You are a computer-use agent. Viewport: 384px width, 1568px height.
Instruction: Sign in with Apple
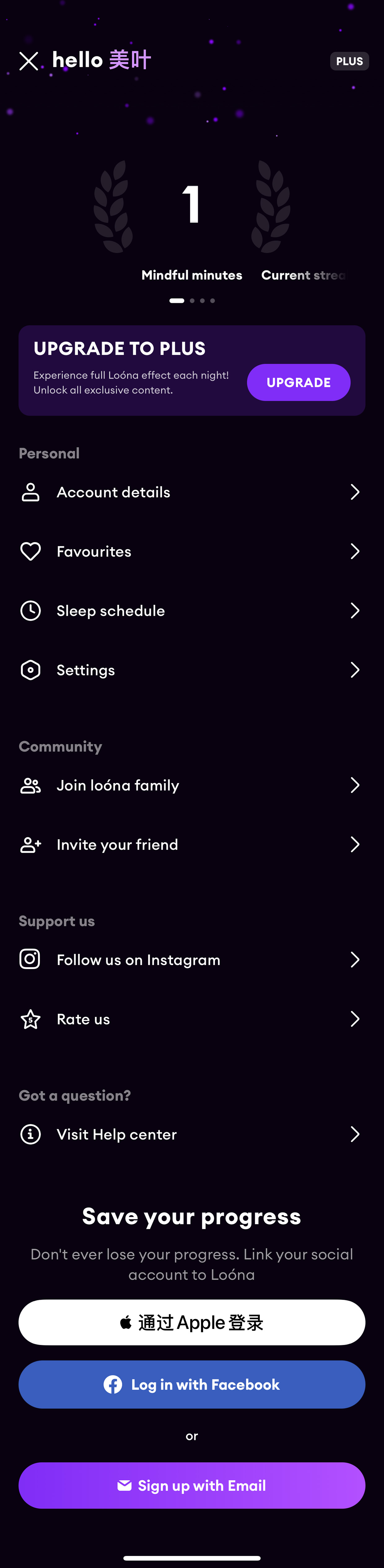coord(191,1322)
